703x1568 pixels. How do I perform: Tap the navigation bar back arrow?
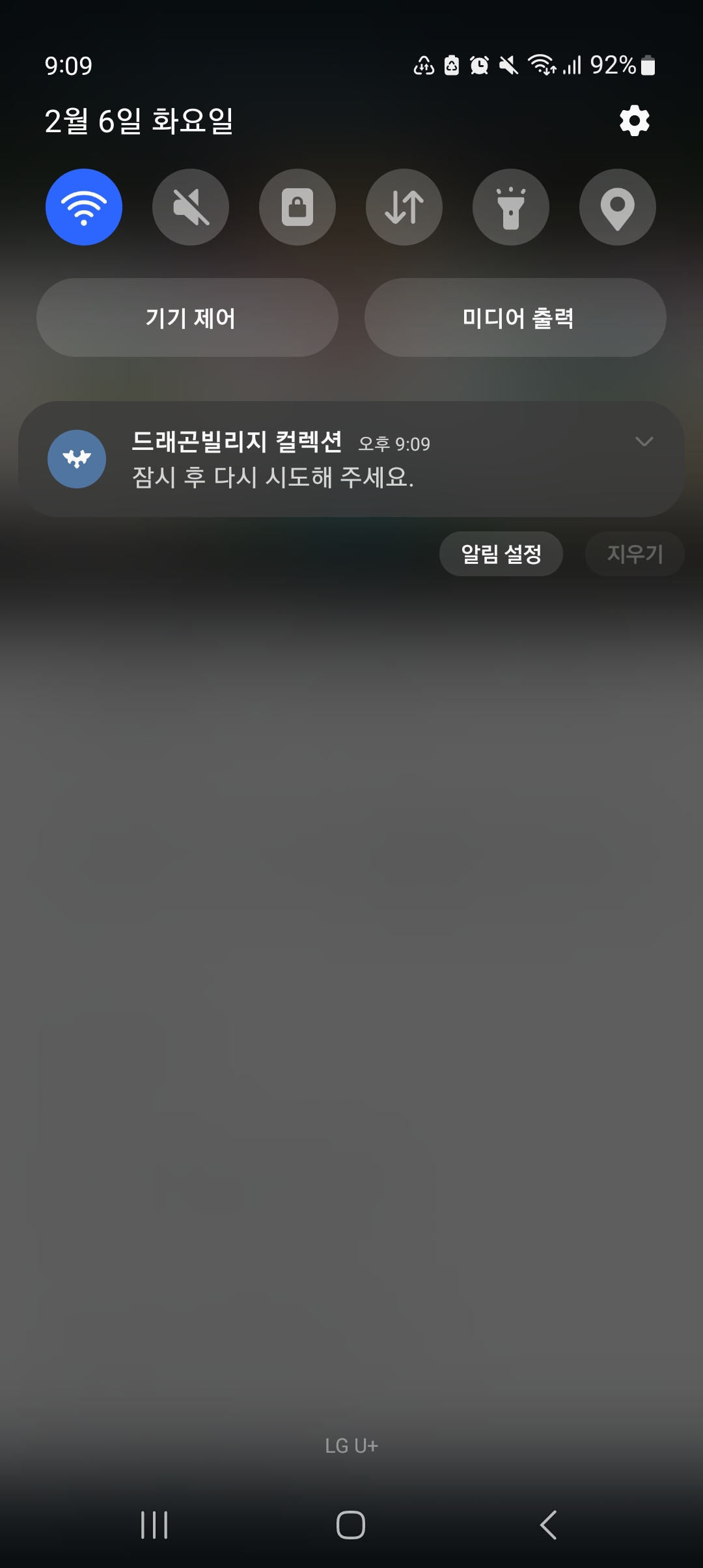click(x=549, y=1525)
